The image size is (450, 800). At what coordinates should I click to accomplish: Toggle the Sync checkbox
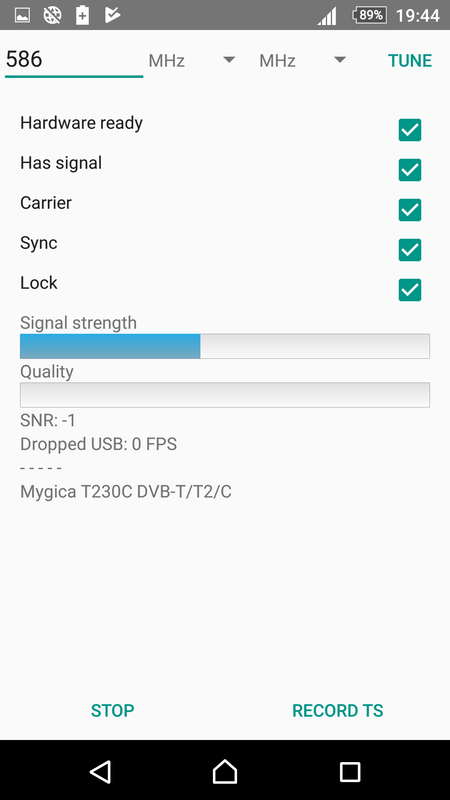pyautogui.click(x=410, y=250)
